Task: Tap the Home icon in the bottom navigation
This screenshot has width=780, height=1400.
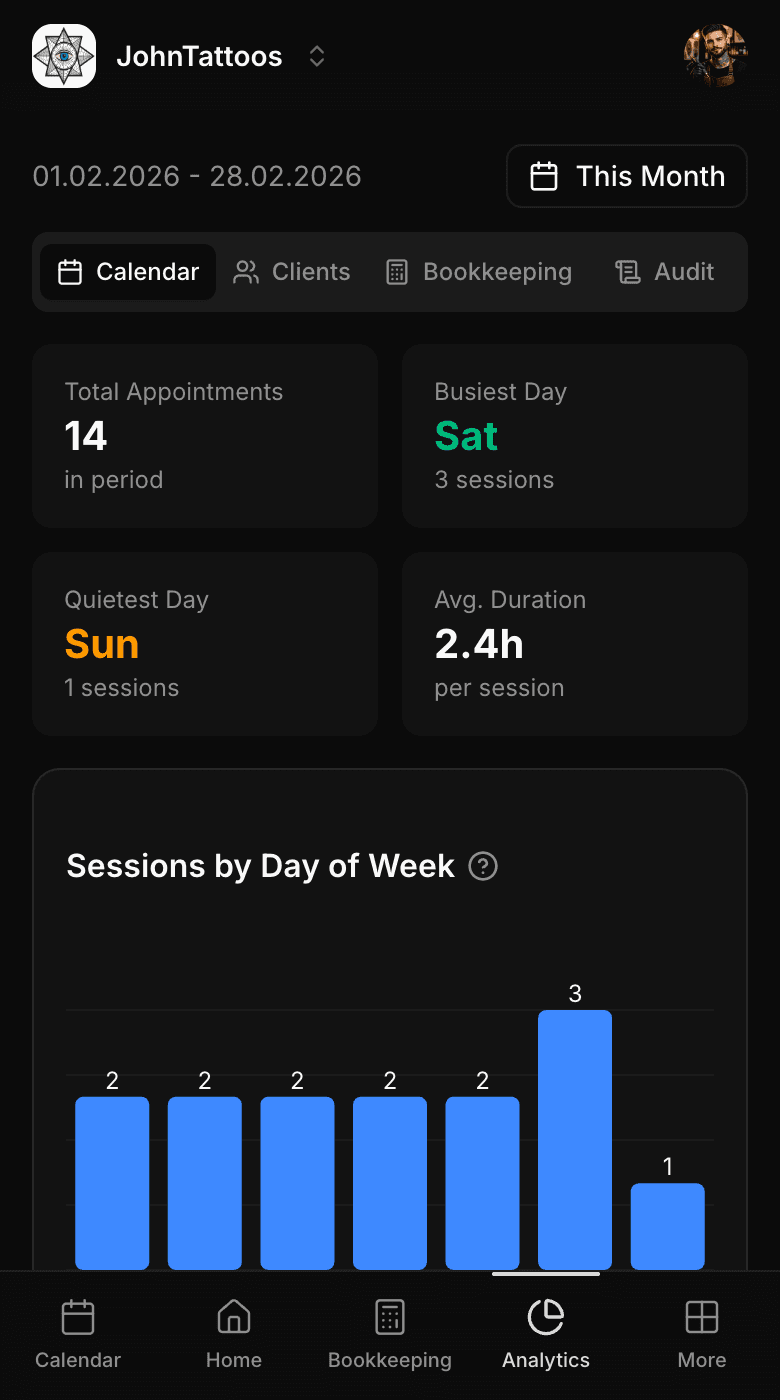Action: point(233,1318)
